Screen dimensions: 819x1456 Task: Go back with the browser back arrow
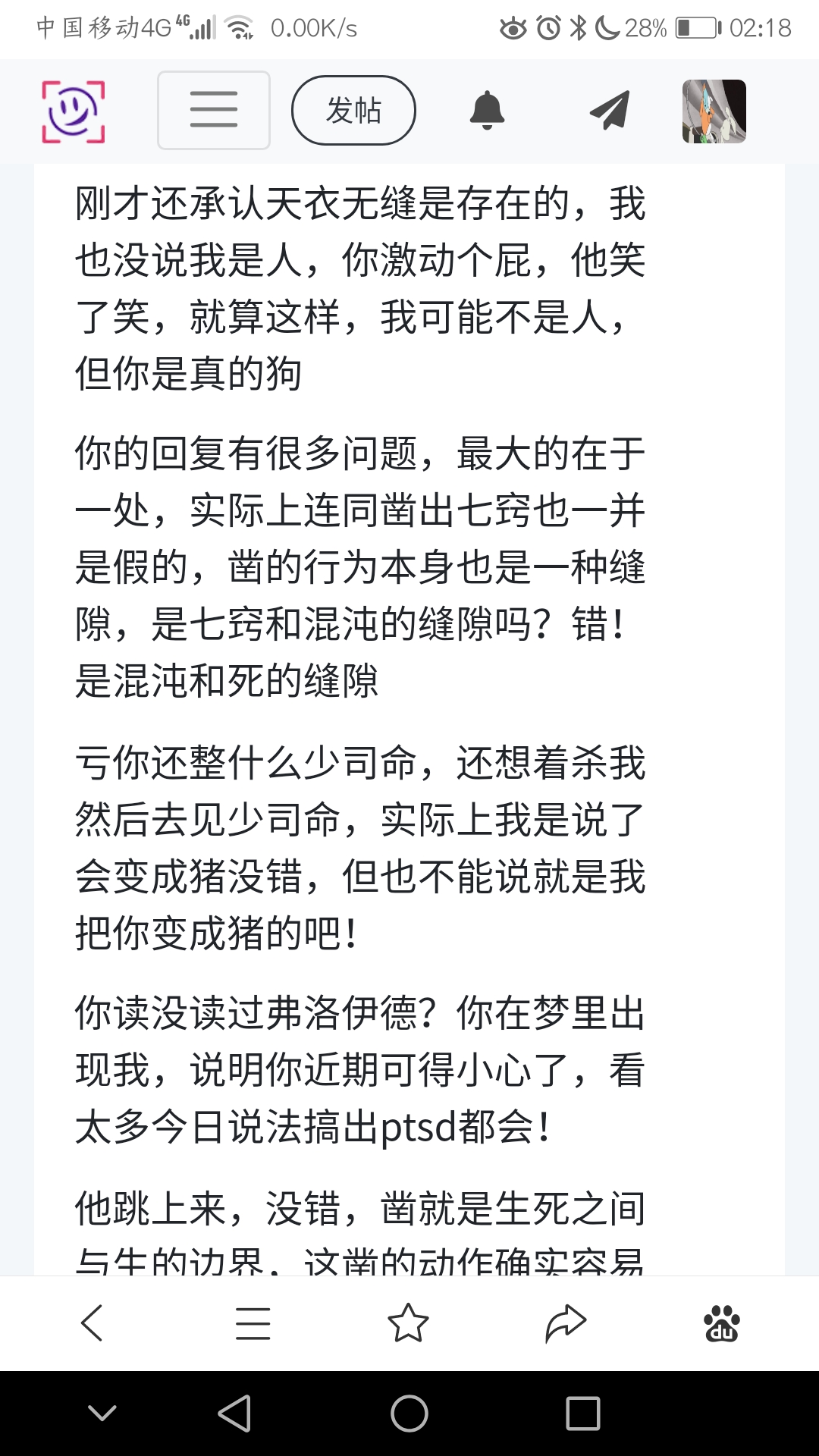(93, 1323)
